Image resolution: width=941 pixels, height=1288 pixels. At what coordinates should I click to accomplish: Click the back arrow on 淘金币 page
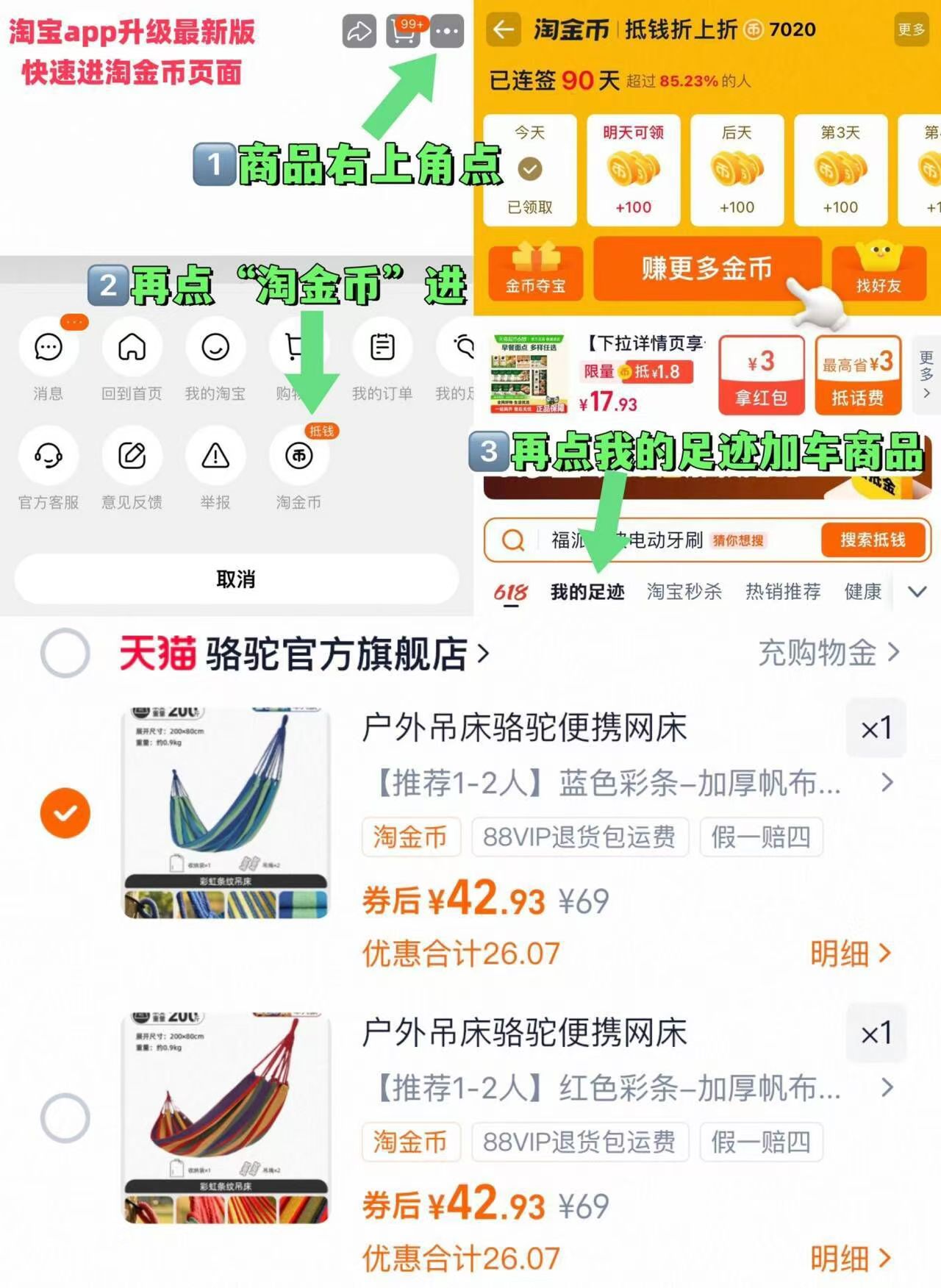(x=503, y=30)
